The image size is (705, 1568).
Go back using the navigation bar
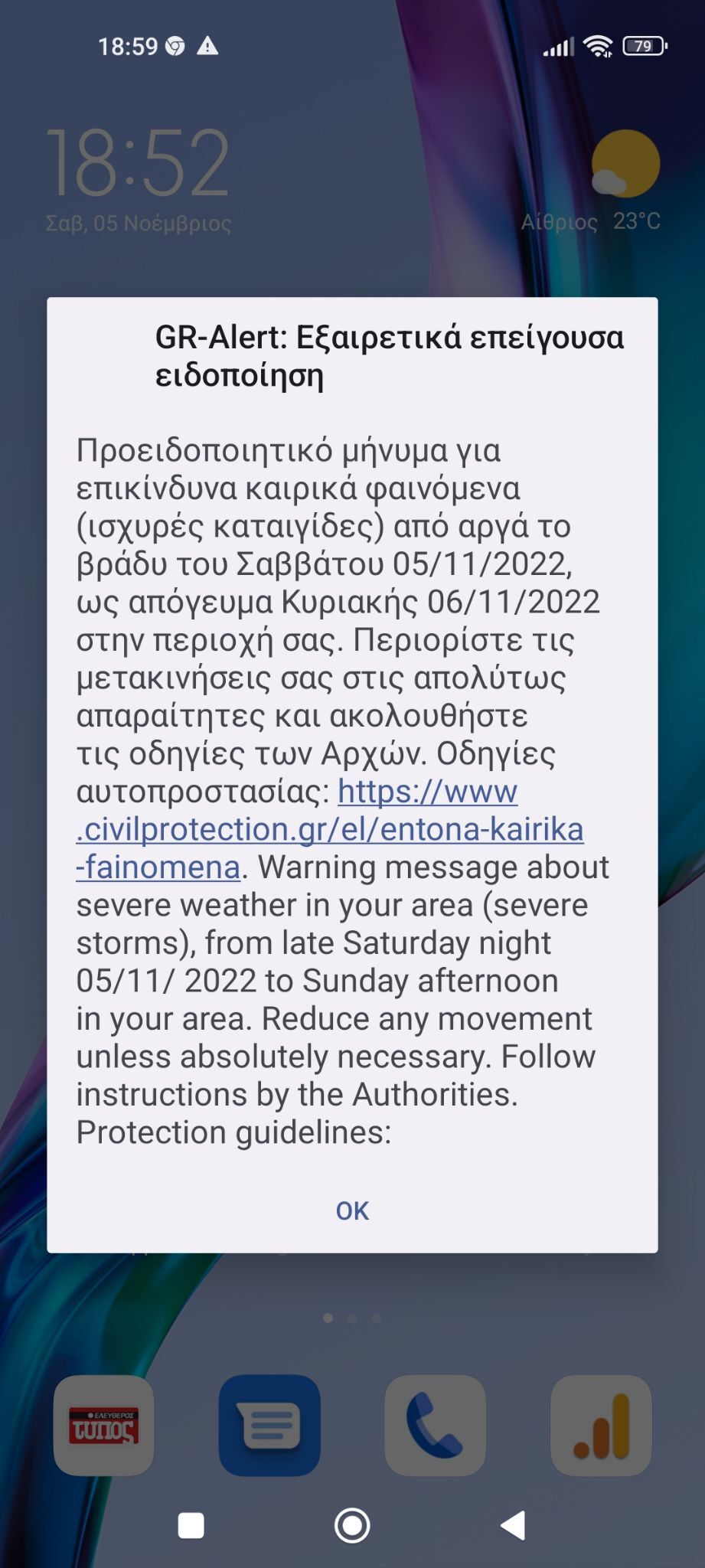[514, 1525]
